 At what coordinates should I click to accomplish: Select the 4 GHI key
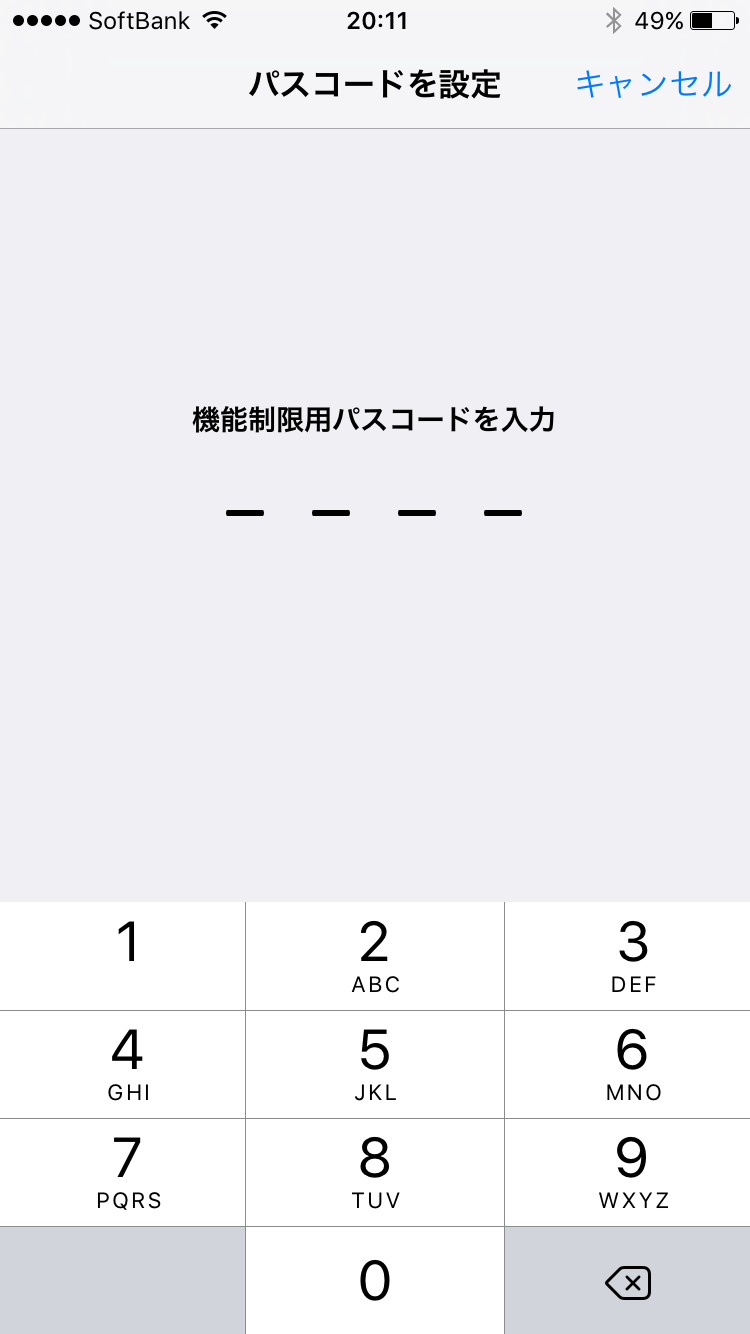click(122, 1064)
